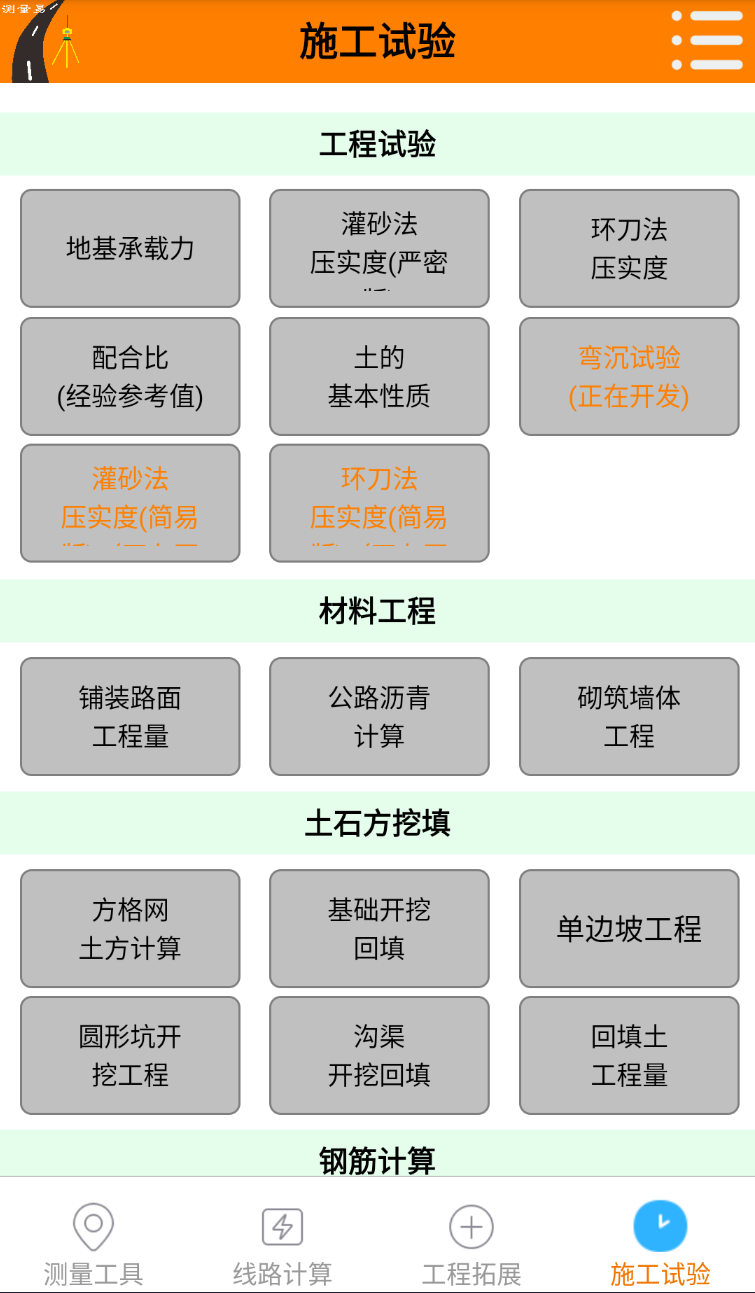Open 方格网土方计算
The height and width of the screenshot is (1293, 755).
(129, 928)
